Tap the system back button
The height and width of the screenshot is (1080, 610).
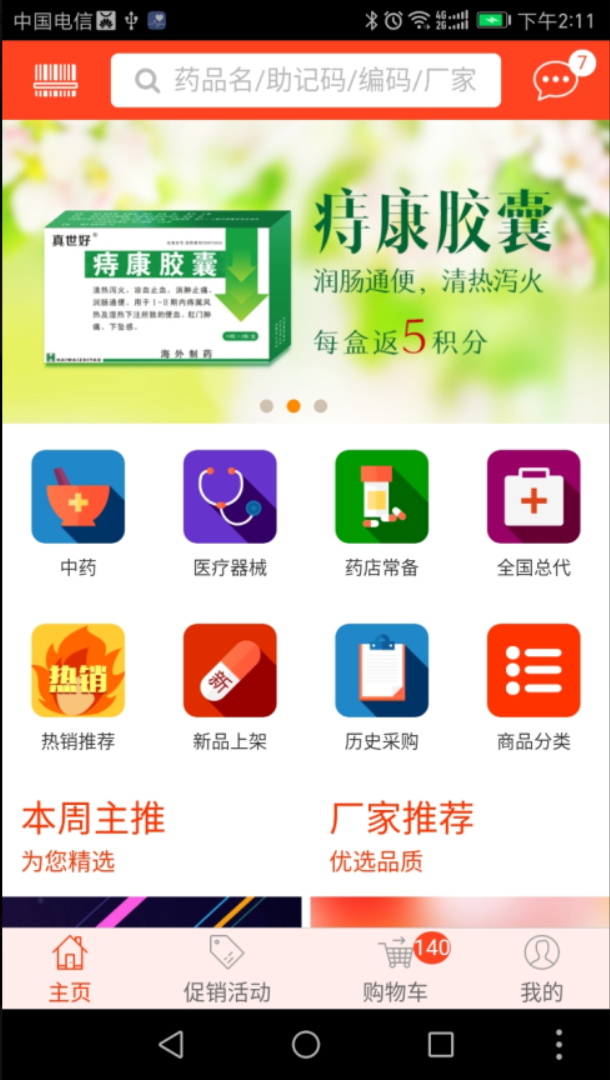click(x=171, y=1045)
